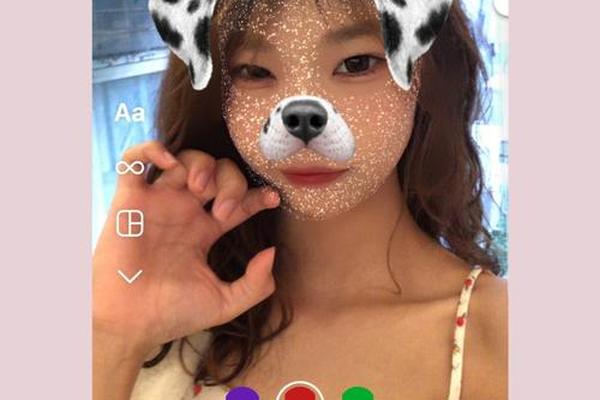Viewport: 600px width, 400px height.
Task: Select the green filter effect
Action: click(x=357, y=394)
